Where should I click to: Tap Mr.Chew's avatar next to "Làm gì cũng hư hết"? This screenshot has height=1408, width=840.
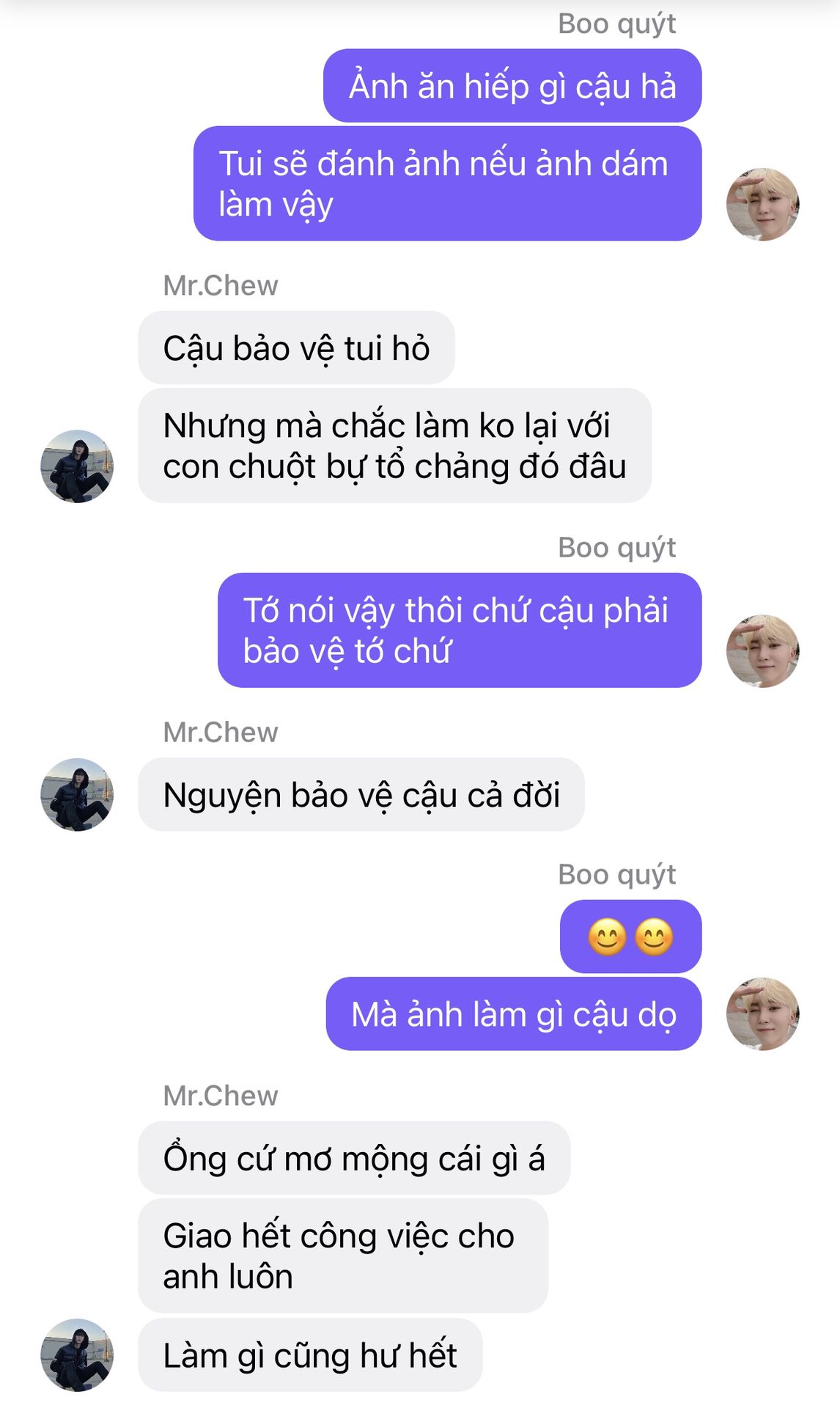click(x=77, y=1354)
